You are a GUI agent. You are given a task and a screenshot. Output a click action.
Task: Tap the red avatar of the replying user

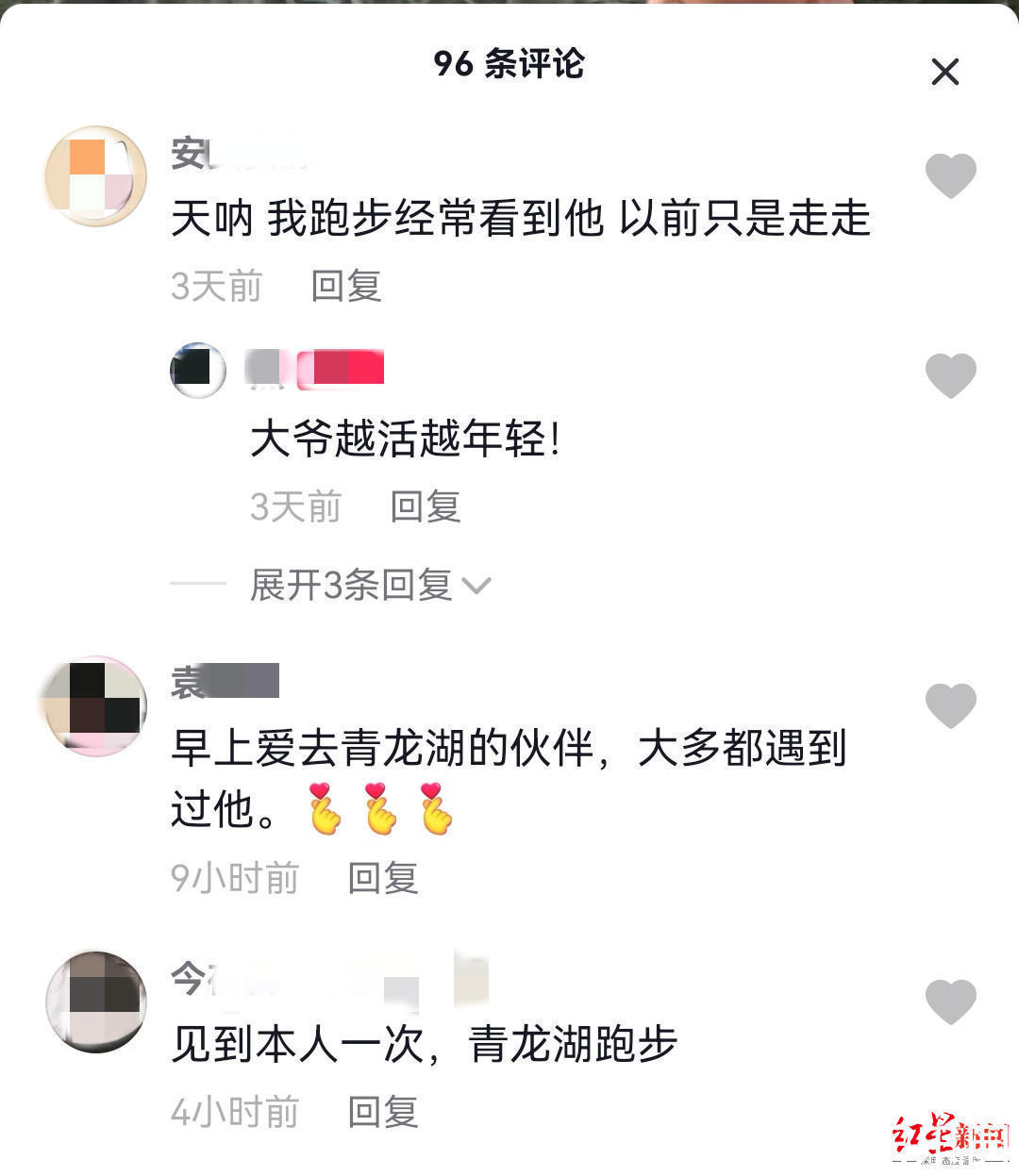click(196, 370)
